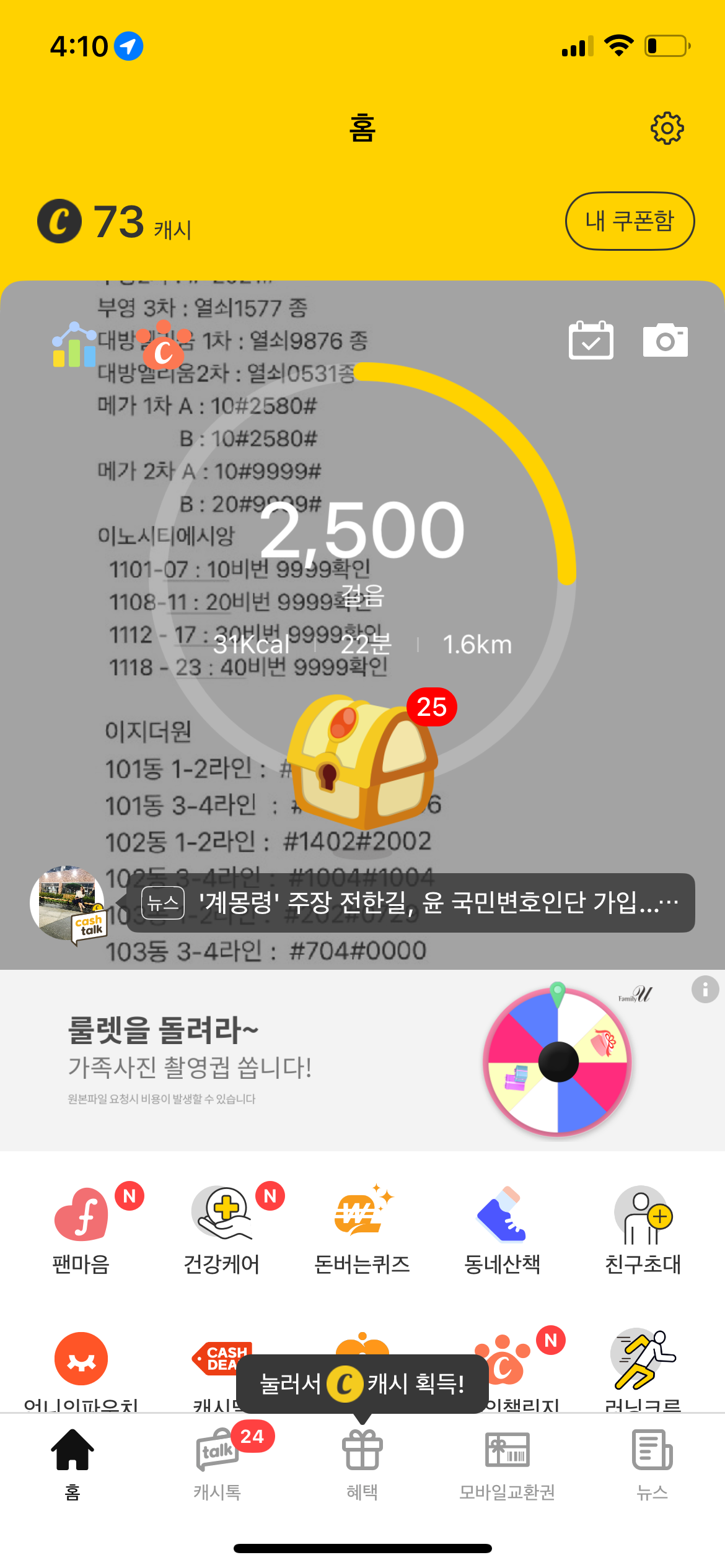This screenshot has width=725, height=1568.
Task: Open 동네산책
Action: [503, 1226]
